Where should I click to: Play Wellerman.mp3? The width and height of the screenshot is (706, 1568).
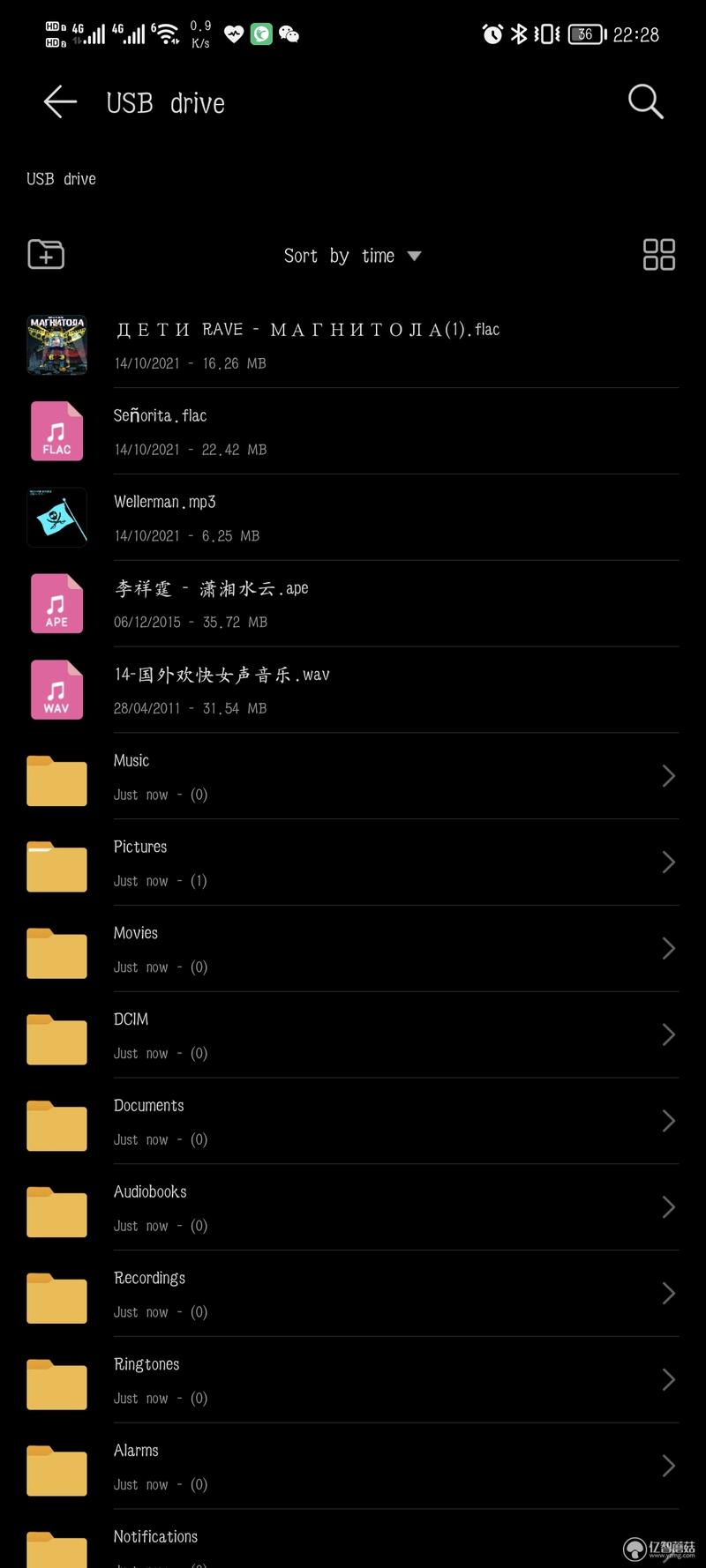click(x=353, y=518)
